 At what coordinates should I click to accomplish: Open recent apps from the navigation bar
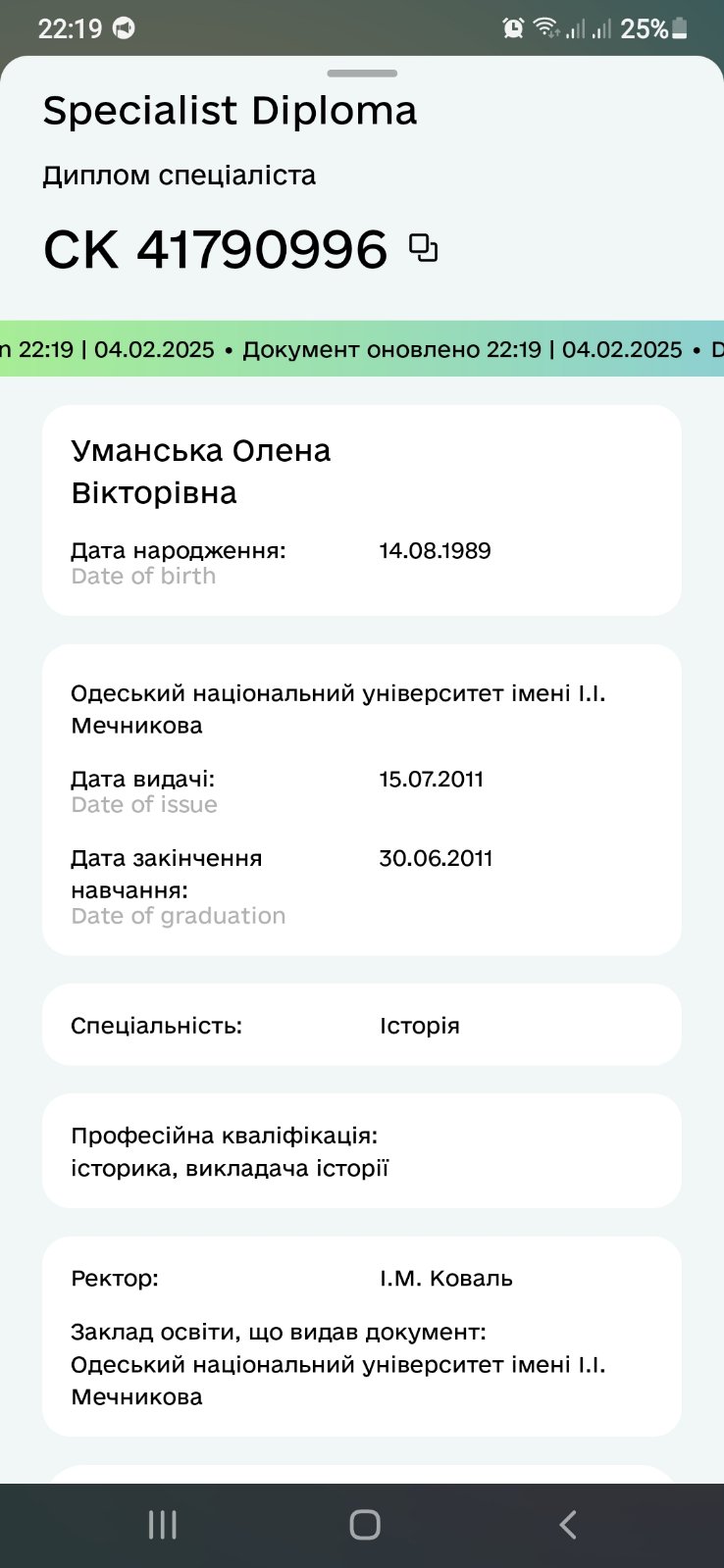pyautogui.click(x=162, y=1524)
